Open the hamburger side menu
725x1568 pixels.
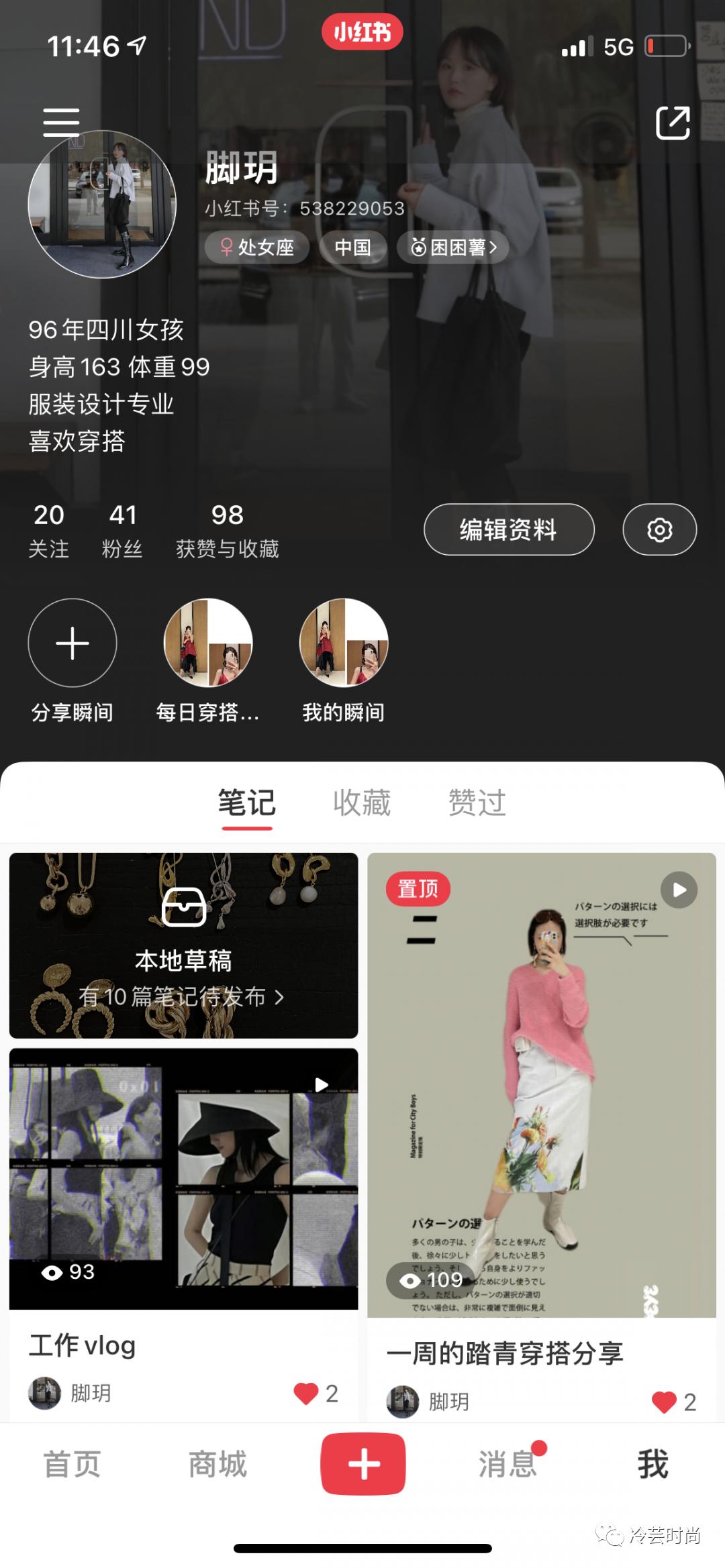pyautogui.click(x=62, y=122)
